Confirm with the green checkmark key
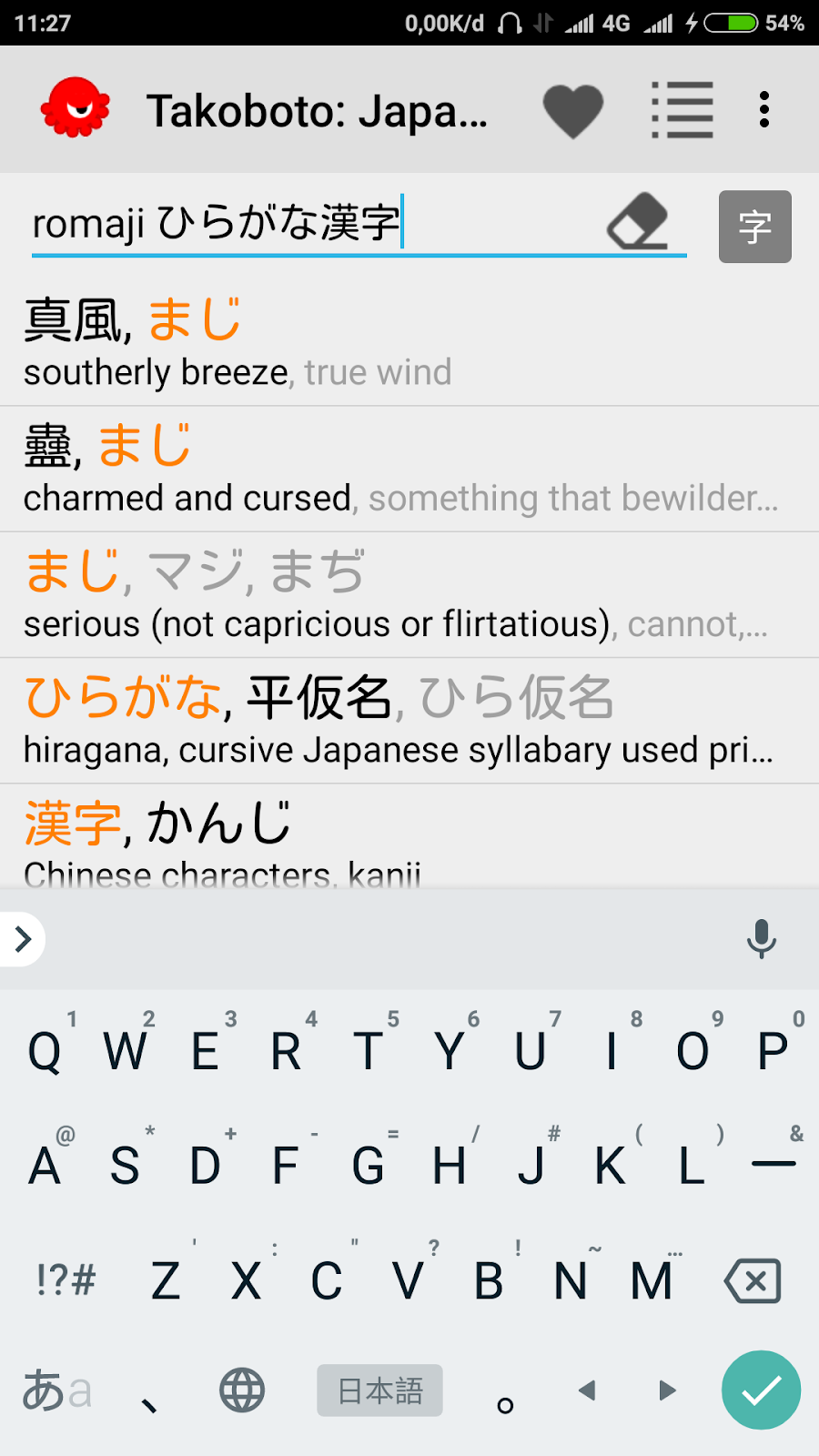819x1456 pixels. pos(761,1390)
